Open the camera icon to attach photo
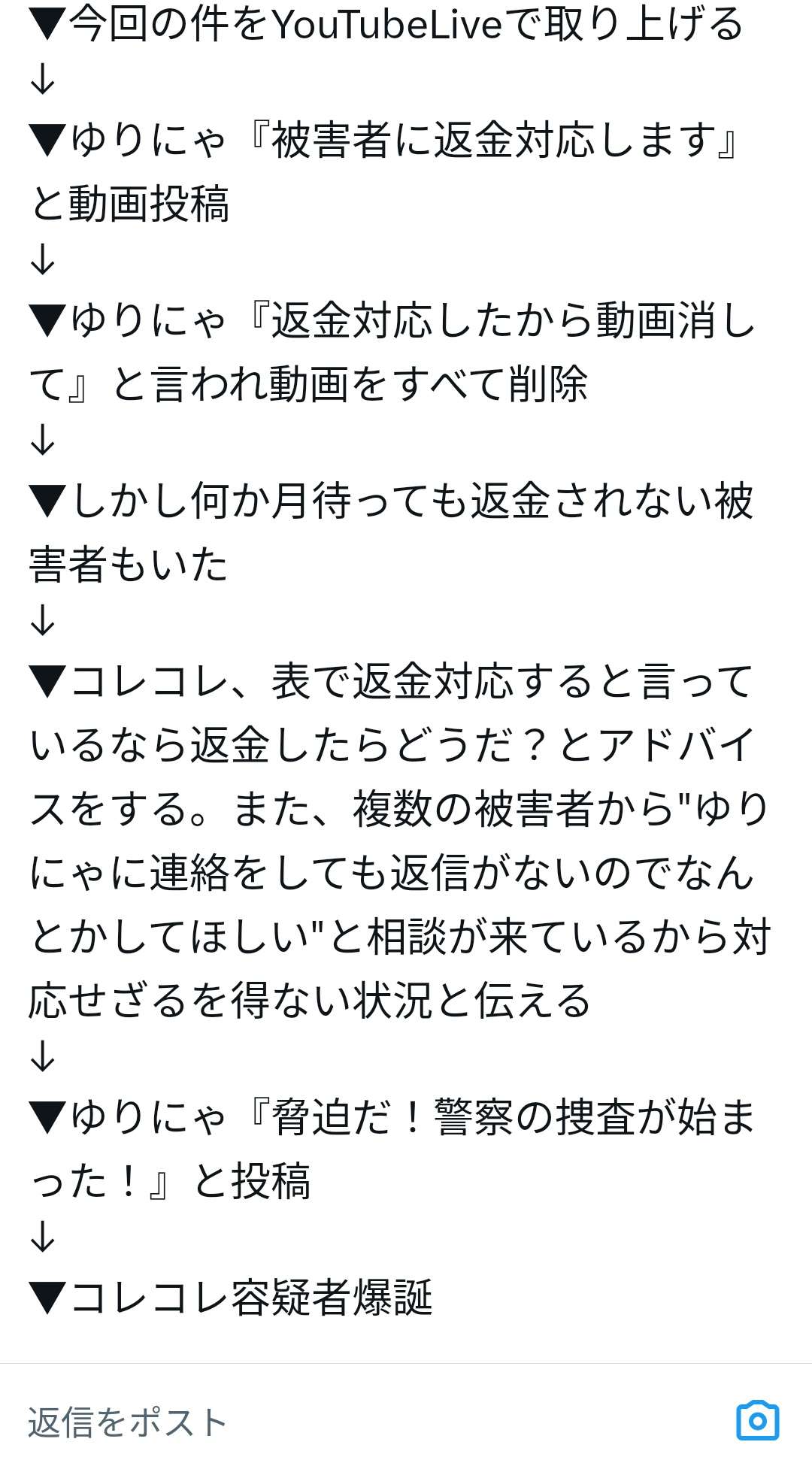The image size is (812, 1460). click(x=757, y=1420)
